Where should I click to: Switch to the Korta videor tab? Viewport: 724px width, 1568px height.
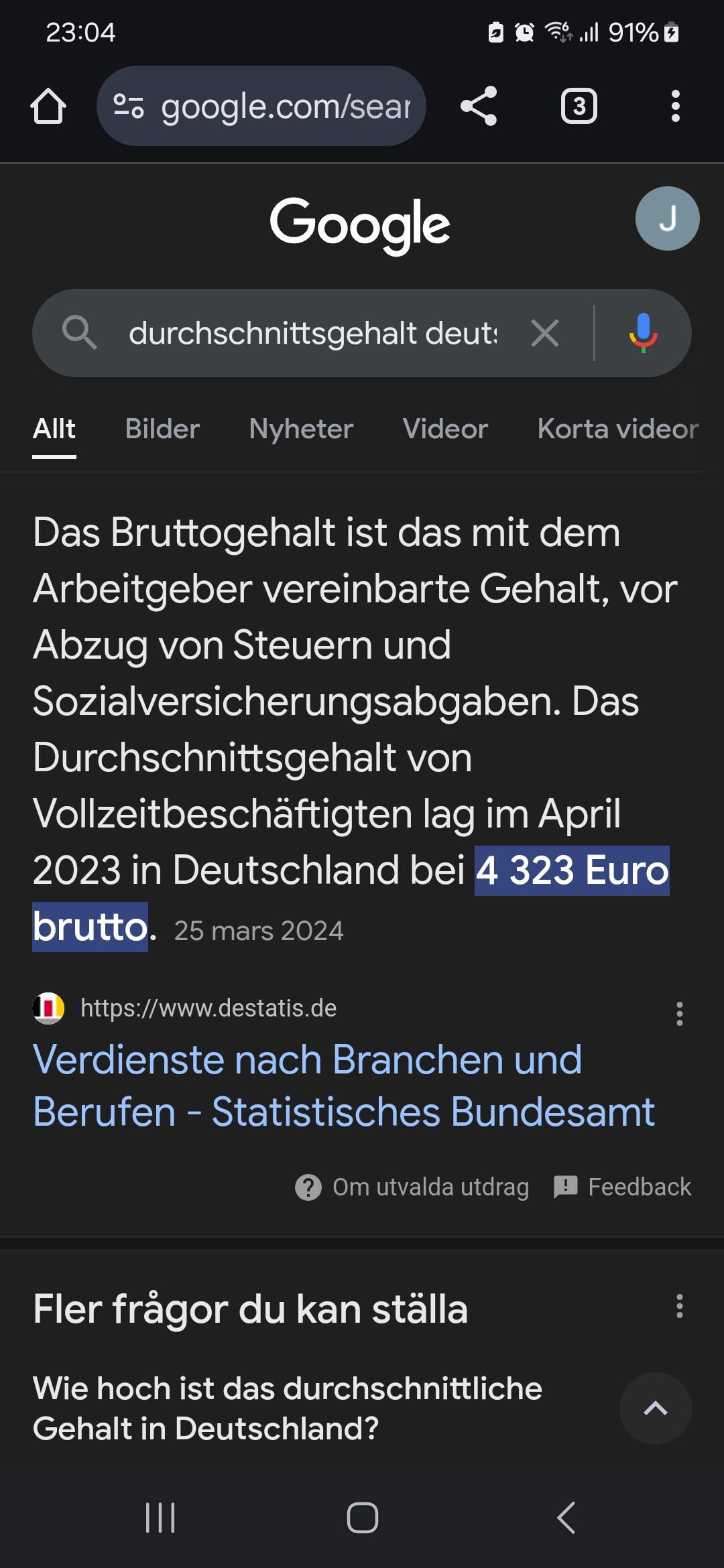coord(617,429)
